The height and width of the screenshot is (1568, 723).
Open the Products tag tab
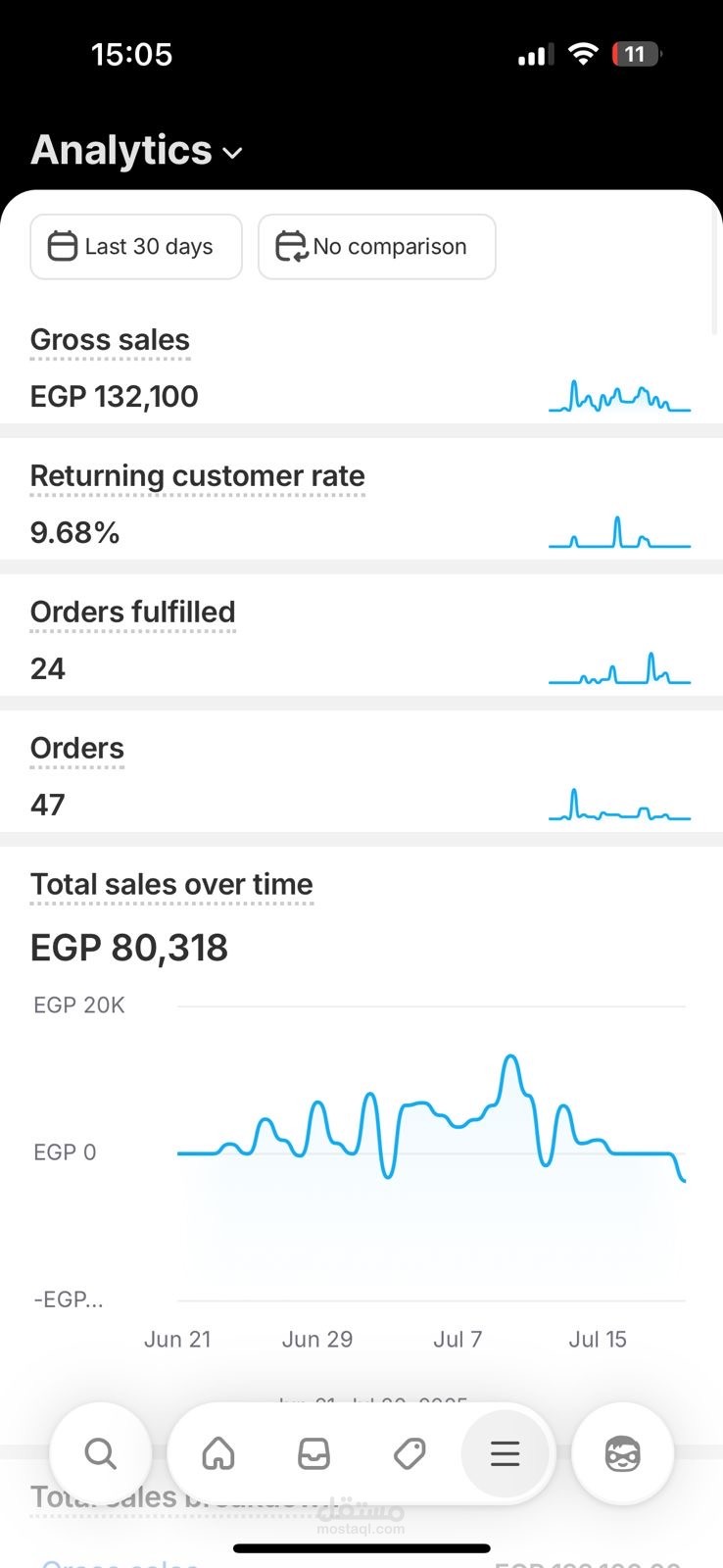pos(410,1453)
